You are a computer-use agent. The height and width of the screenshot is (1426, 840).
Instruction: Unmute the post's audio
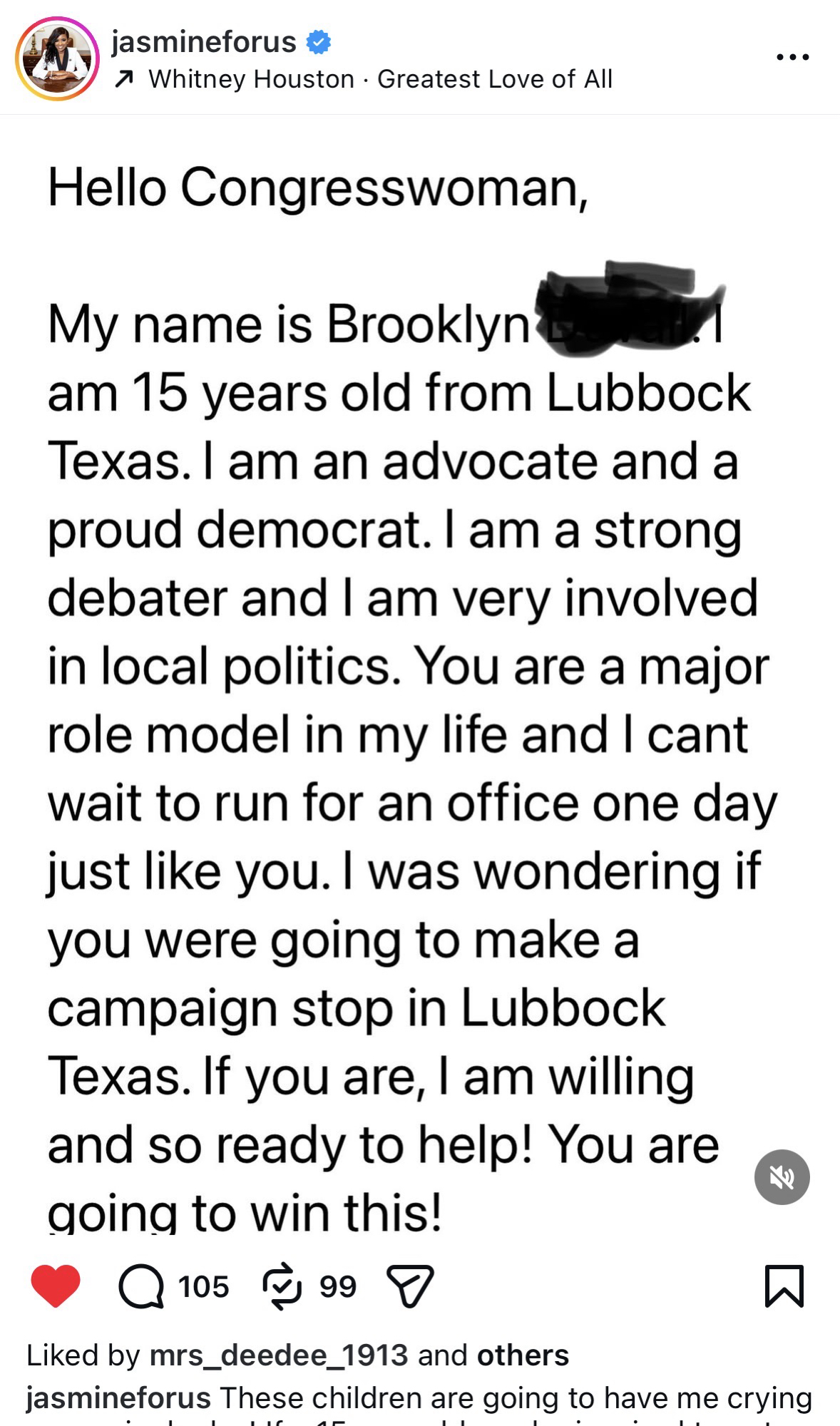click(782, 1177)
